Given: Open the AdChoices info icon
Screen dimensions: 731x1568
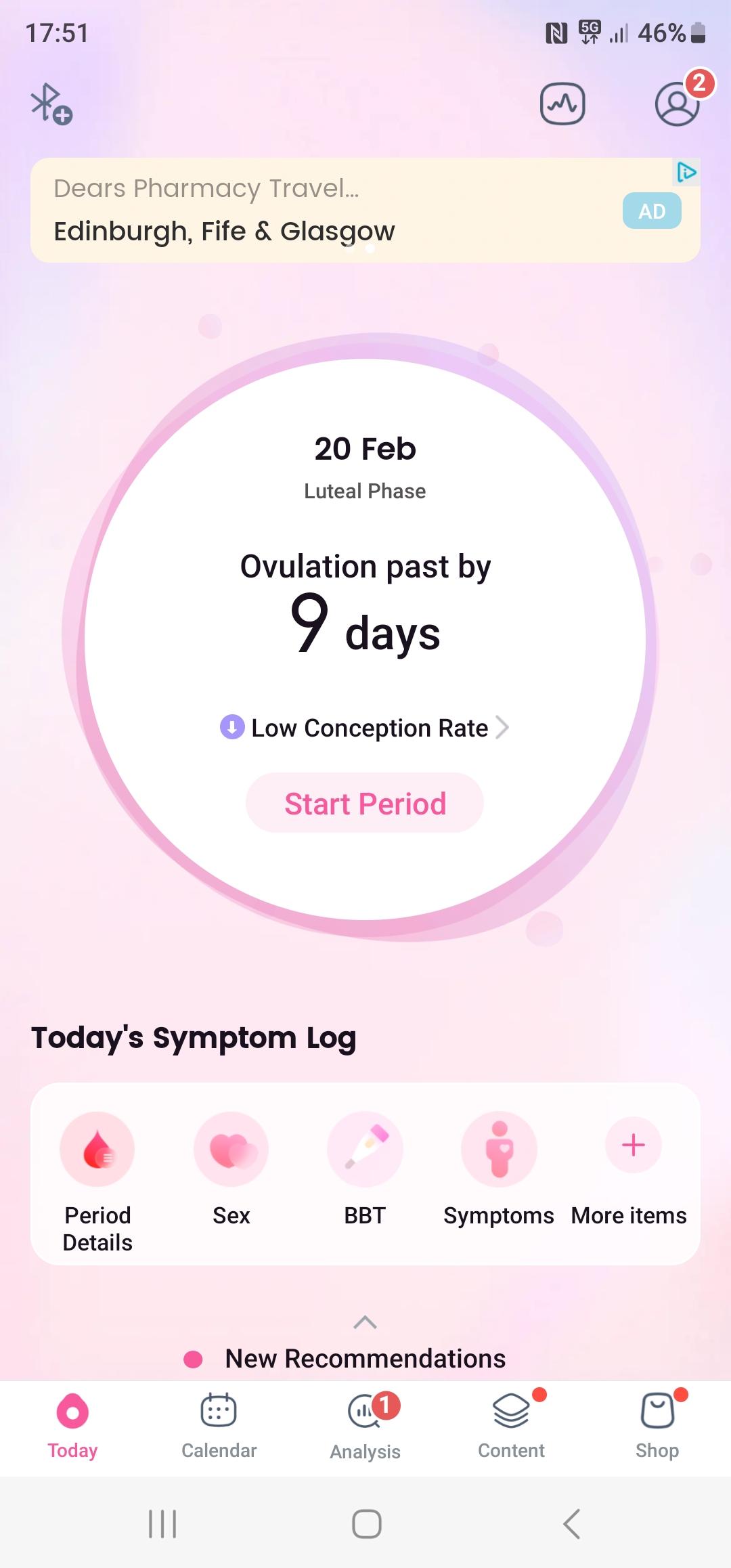Looking at the screenshot, I should pos(686,173).
